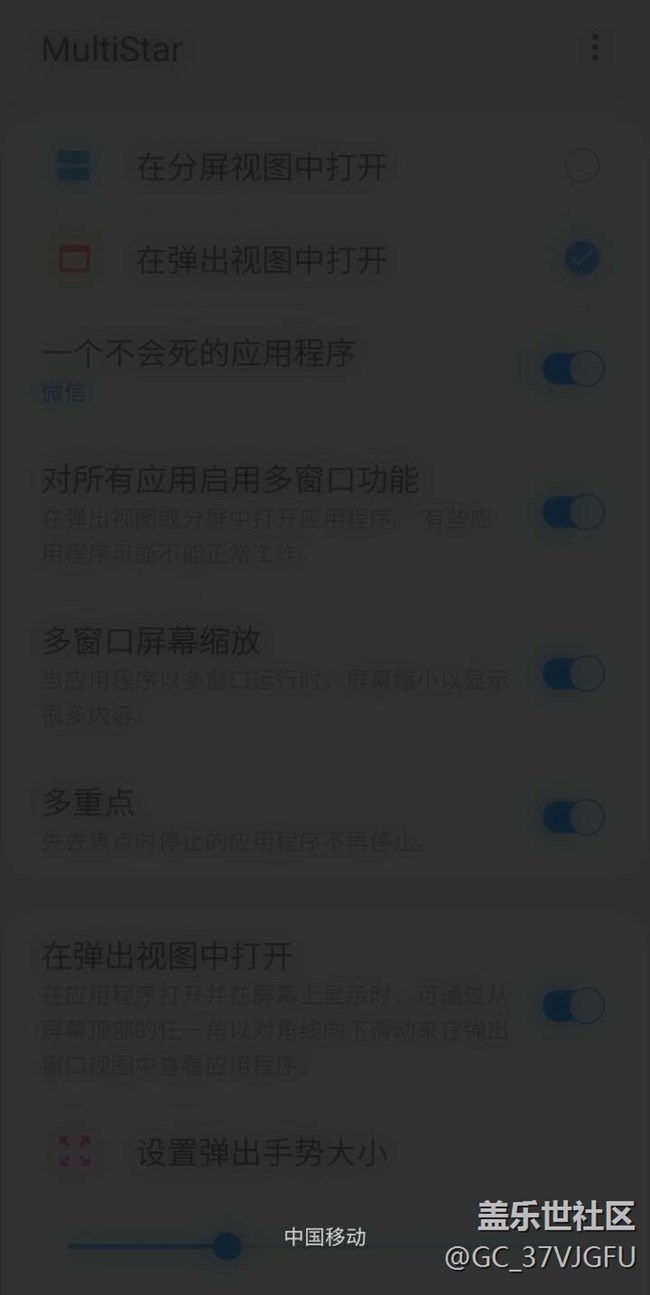This screenshot has height=1295, width=650.
Task: Open the overflow menu in MultiStar
Action: [595, 47]
